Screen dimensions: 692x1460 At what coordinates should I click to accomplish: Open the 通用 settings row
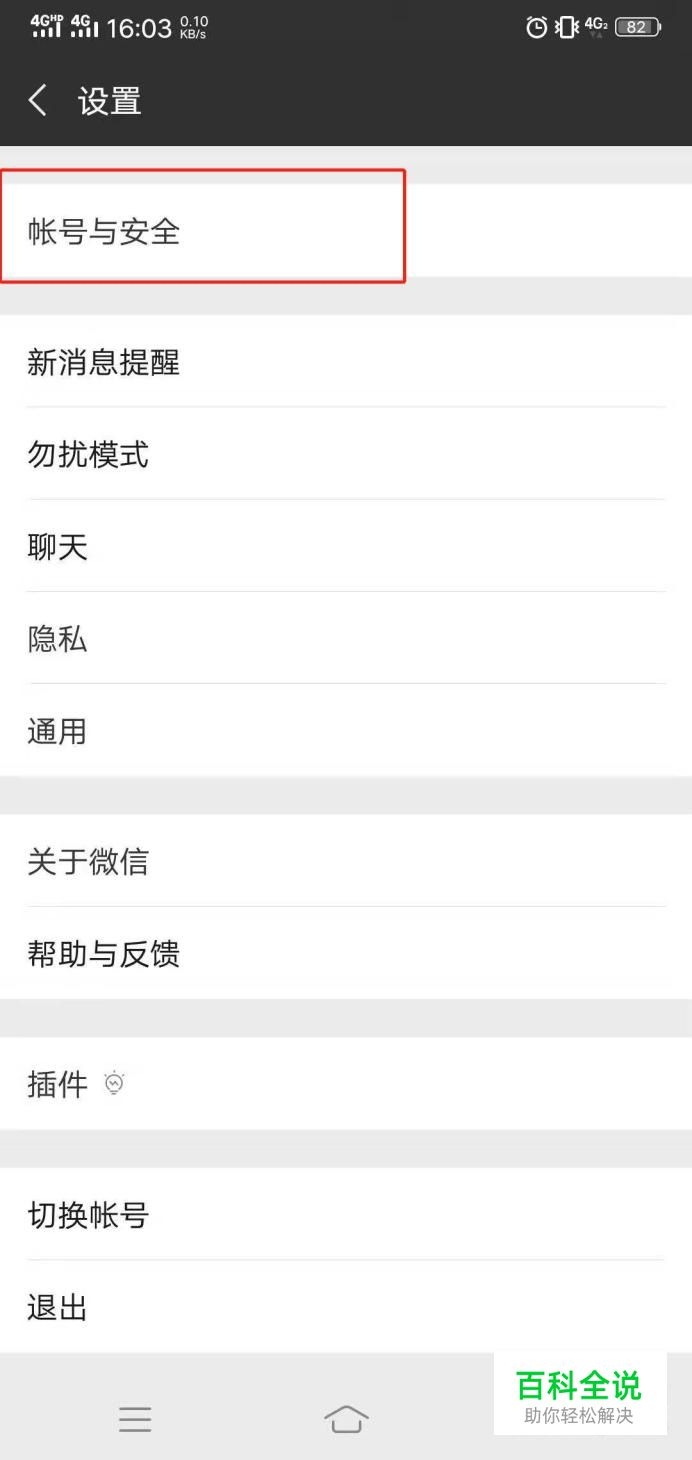point(346,730)
